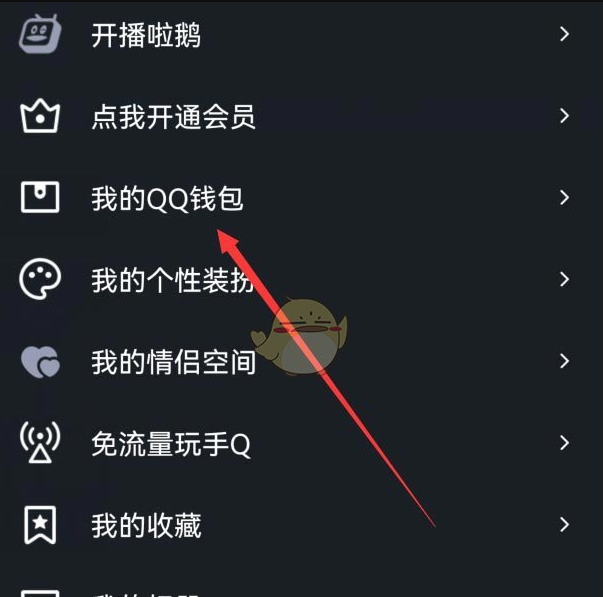Open 我的QQ钱包 wallet

pos(167,199)
